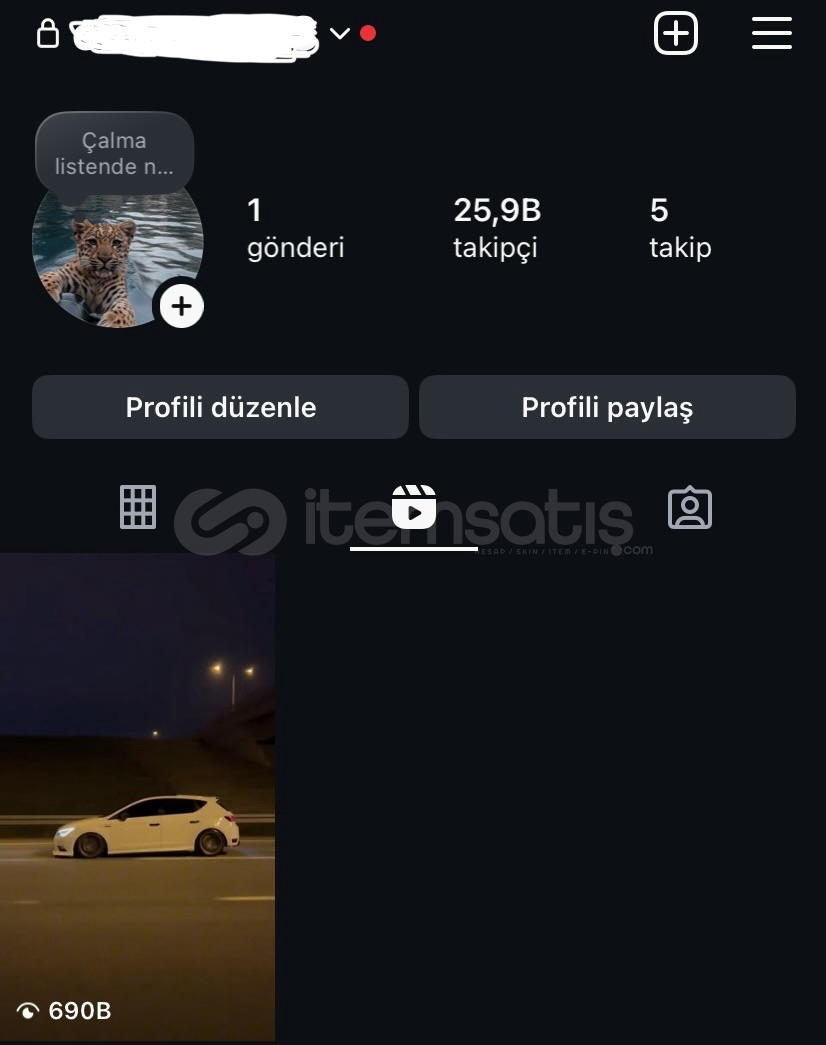The height and width of the screenshot is (1045, 826).
Task: Add a story via profile picture plus
Action: (x=181, y=306)
